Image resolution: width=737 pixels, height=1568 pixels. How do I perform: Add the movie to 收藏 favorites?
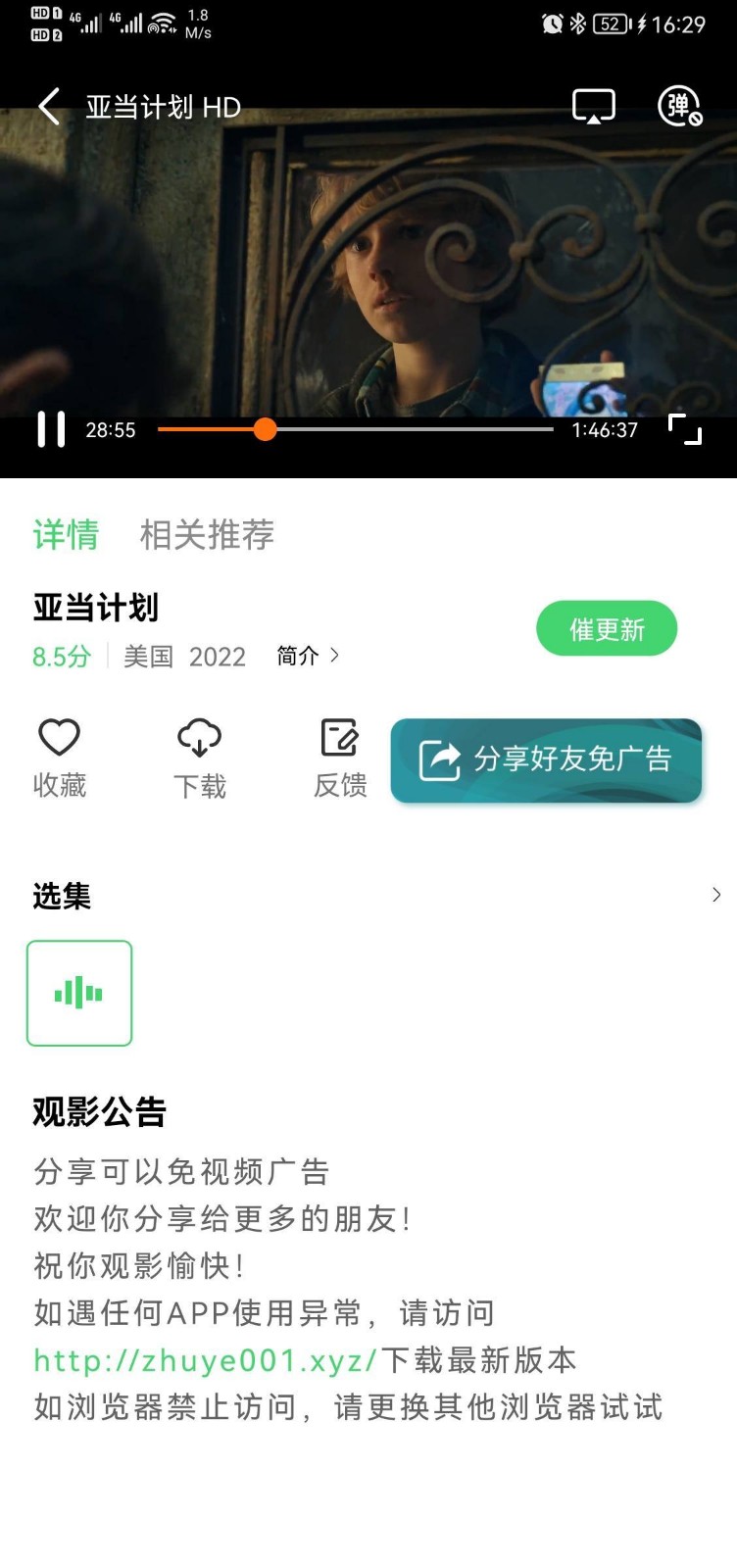pyautogui.click(x=60, y=759)
